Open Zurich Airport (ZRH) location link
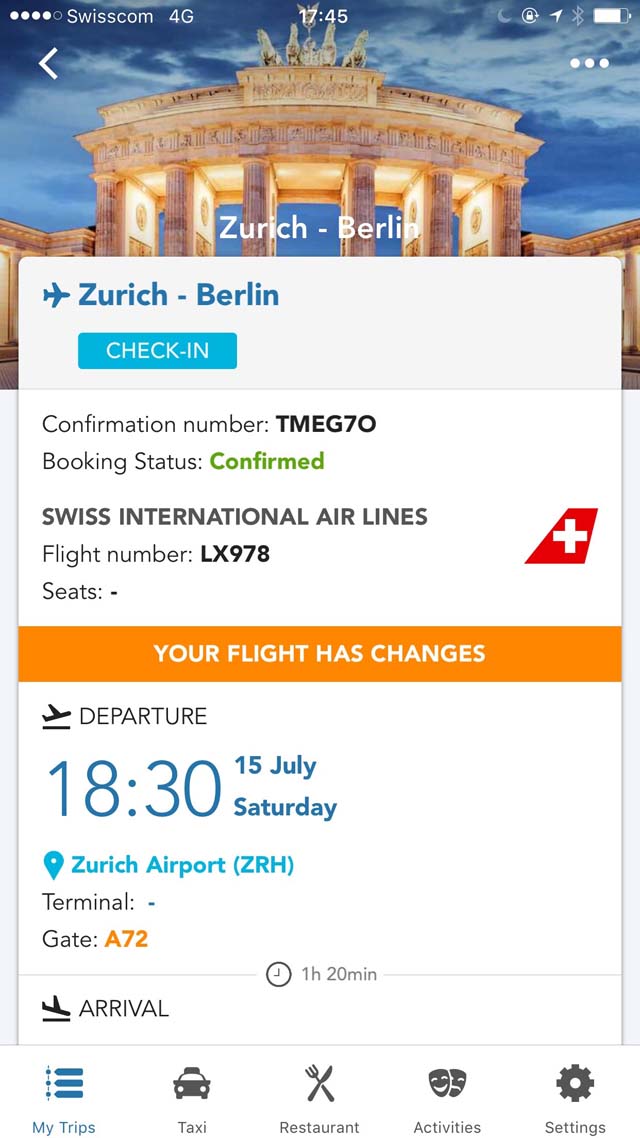This screenshot has width=640, height=1138. (169, 865)
